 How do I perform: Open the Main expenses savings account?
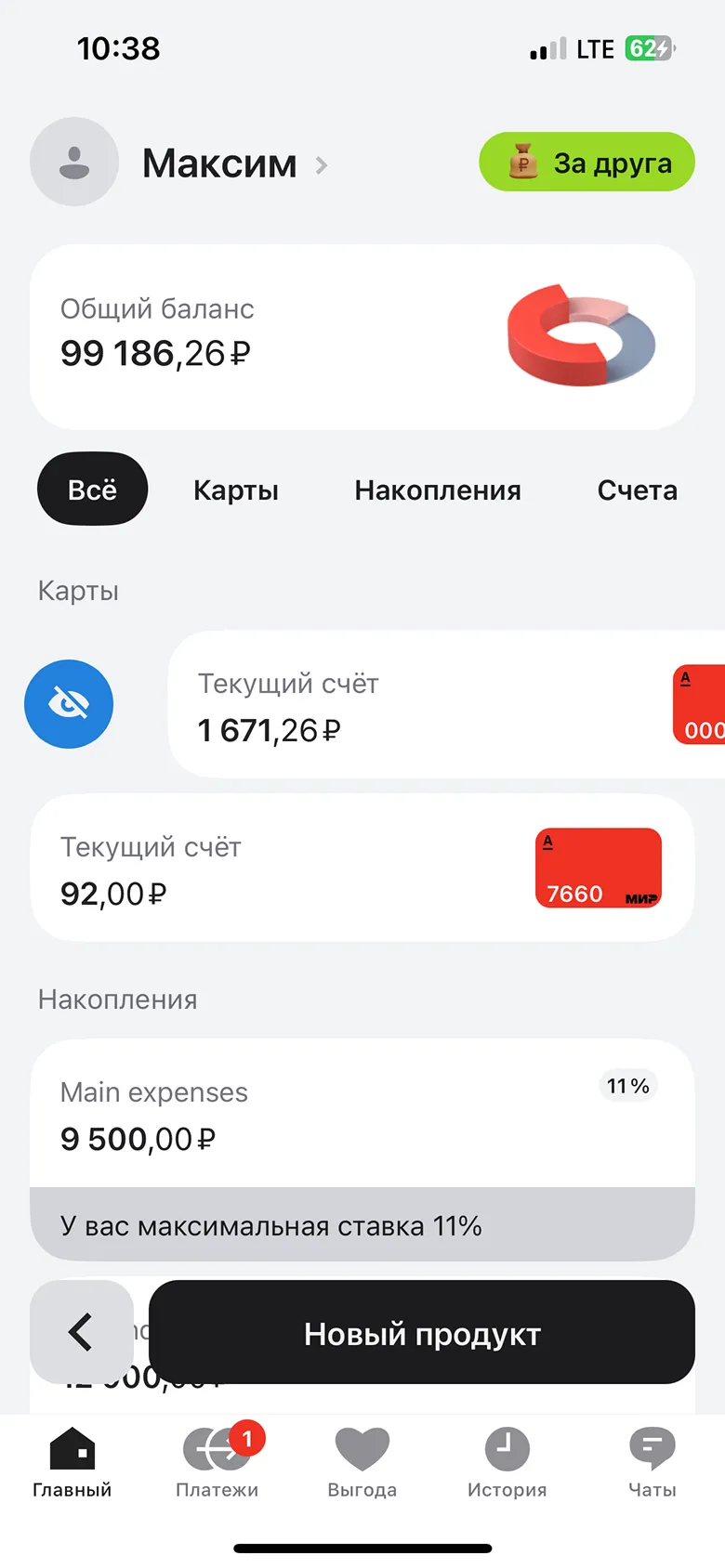coord(362,1115)
